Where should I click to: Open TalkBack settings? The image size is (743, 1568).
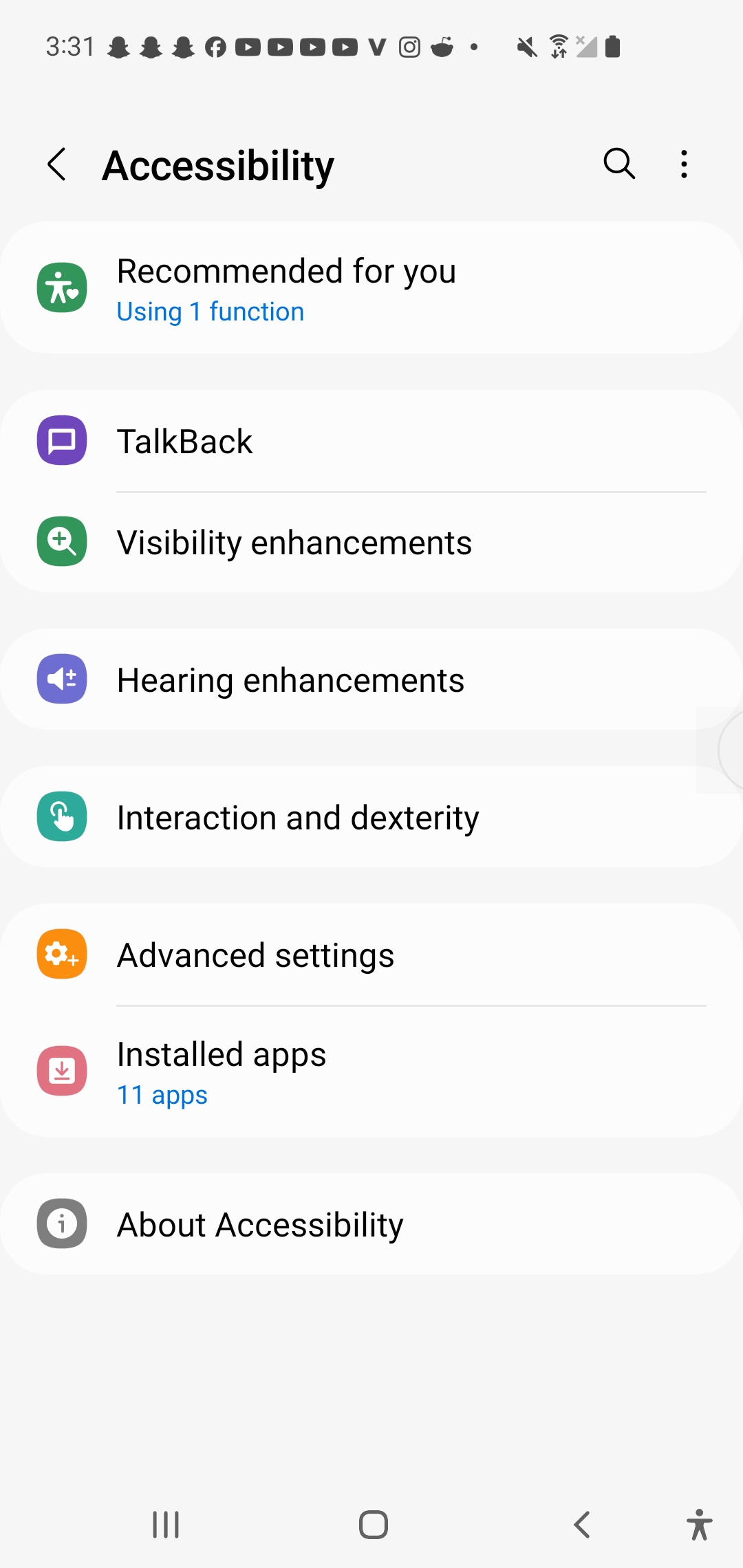[371, 442]
